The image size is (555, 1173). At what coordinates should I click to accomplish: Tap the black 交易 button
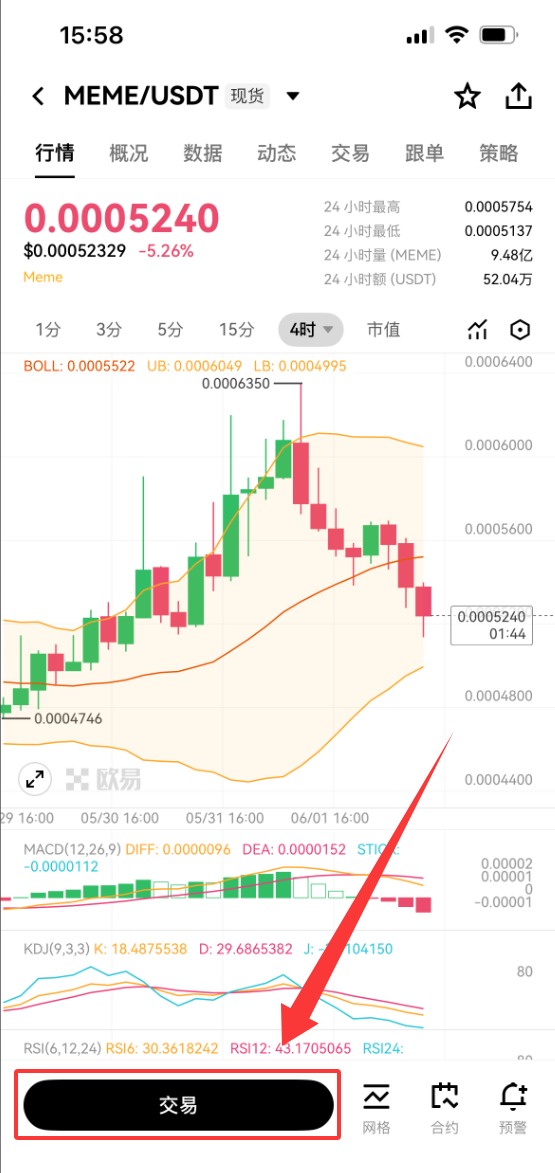coord(178,1105)
